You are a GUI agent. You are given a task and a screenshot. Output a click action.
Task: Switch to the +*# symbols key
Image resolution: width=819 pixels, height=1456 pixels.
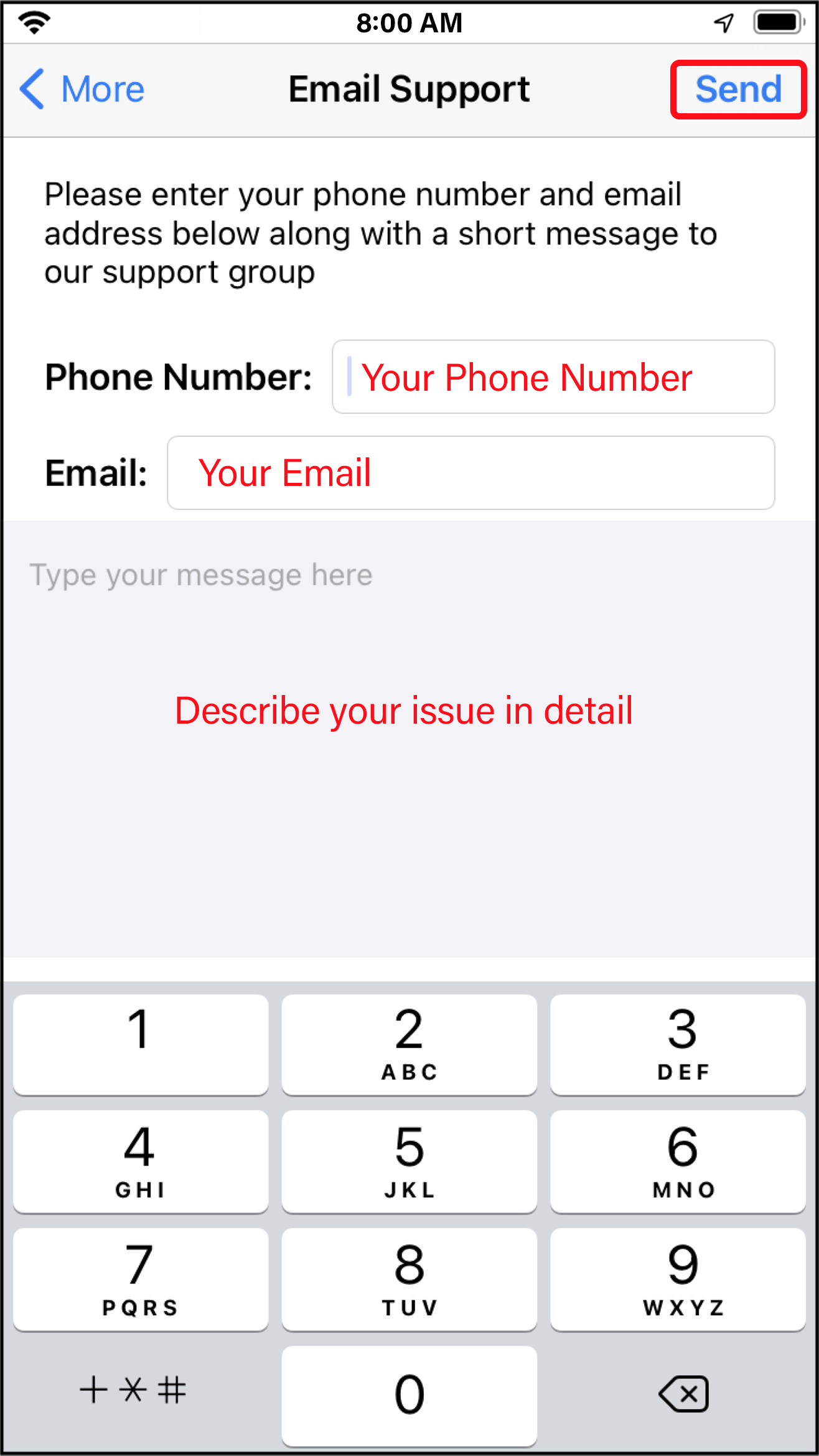pyautogui.click(x=133, y=1390)
